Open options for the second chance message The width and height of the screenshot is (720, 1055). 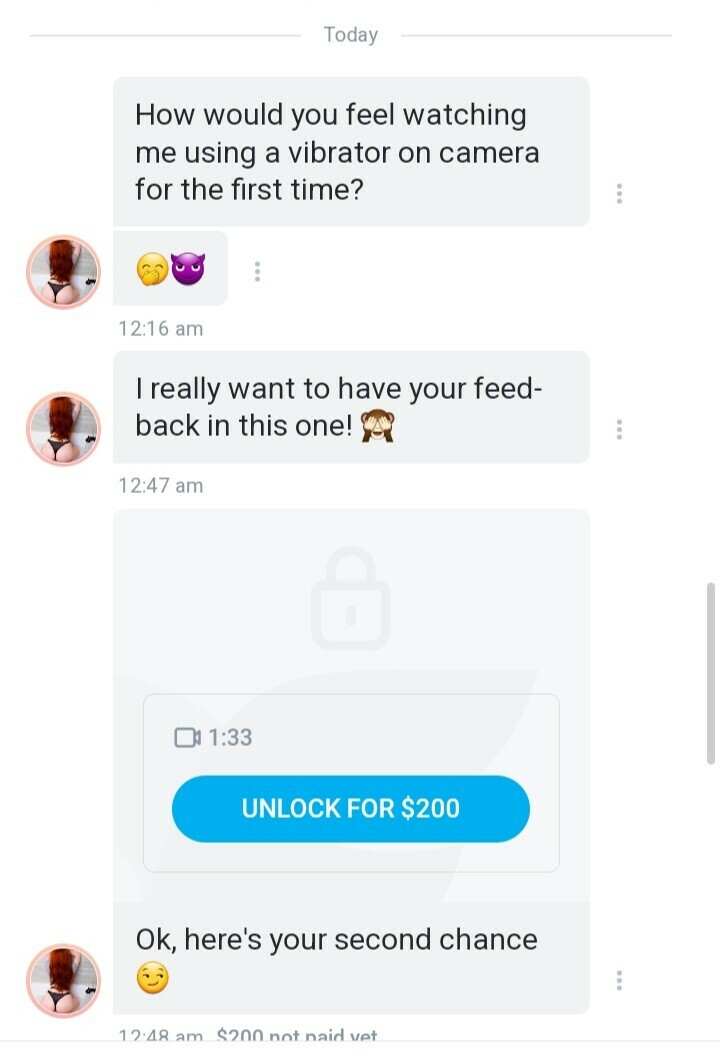click(619, 980)
